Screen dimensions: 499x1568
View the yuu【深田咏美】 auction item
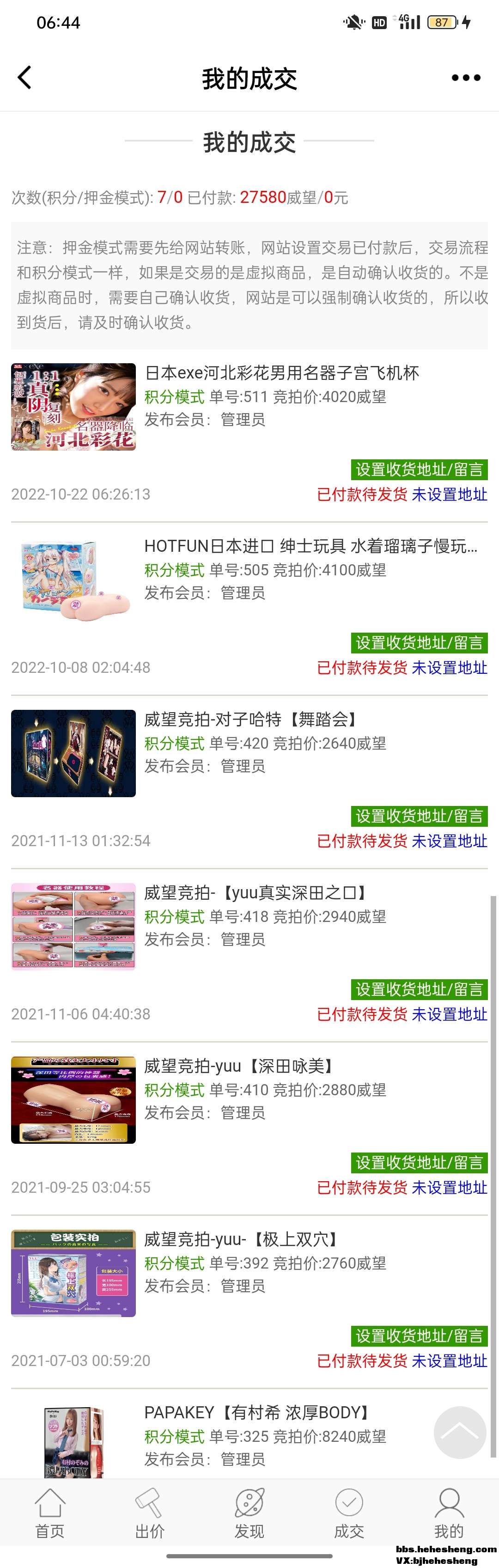[x=239, y=1066]
